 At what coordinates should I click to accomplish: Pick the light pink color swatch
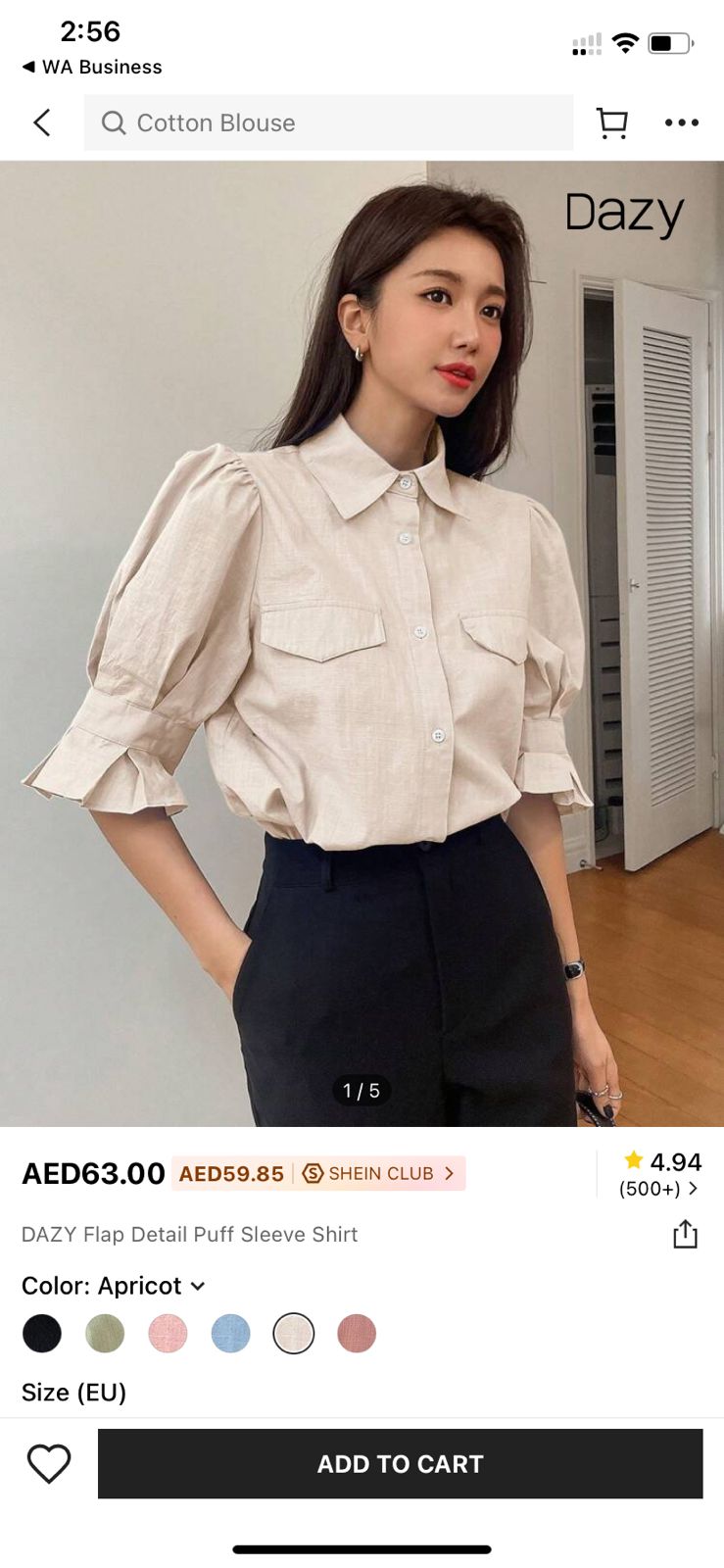(168, 1333)
